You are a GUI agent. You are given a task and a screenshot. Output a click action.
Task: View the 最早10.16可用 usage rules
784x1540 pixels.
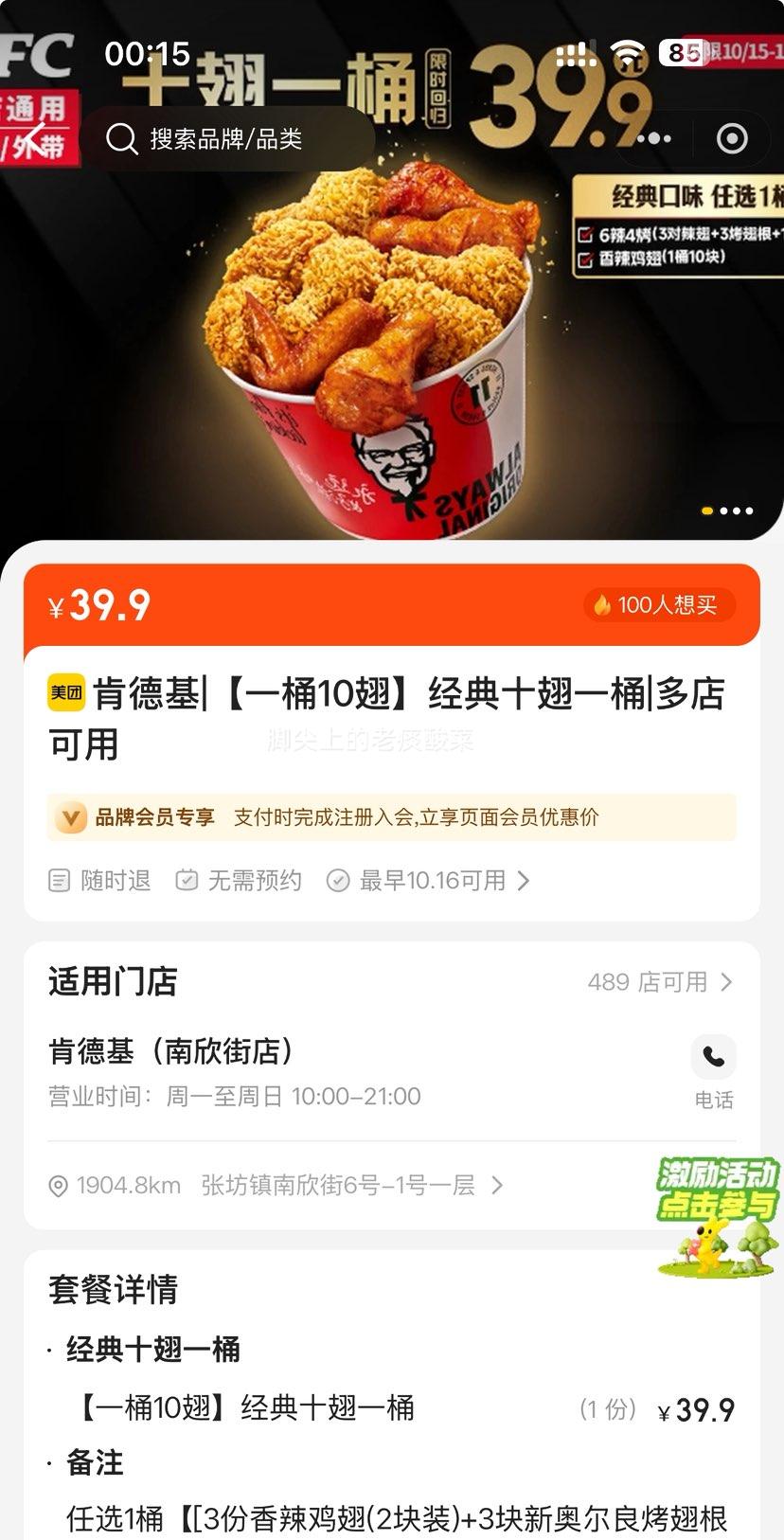tap(432, 881)
